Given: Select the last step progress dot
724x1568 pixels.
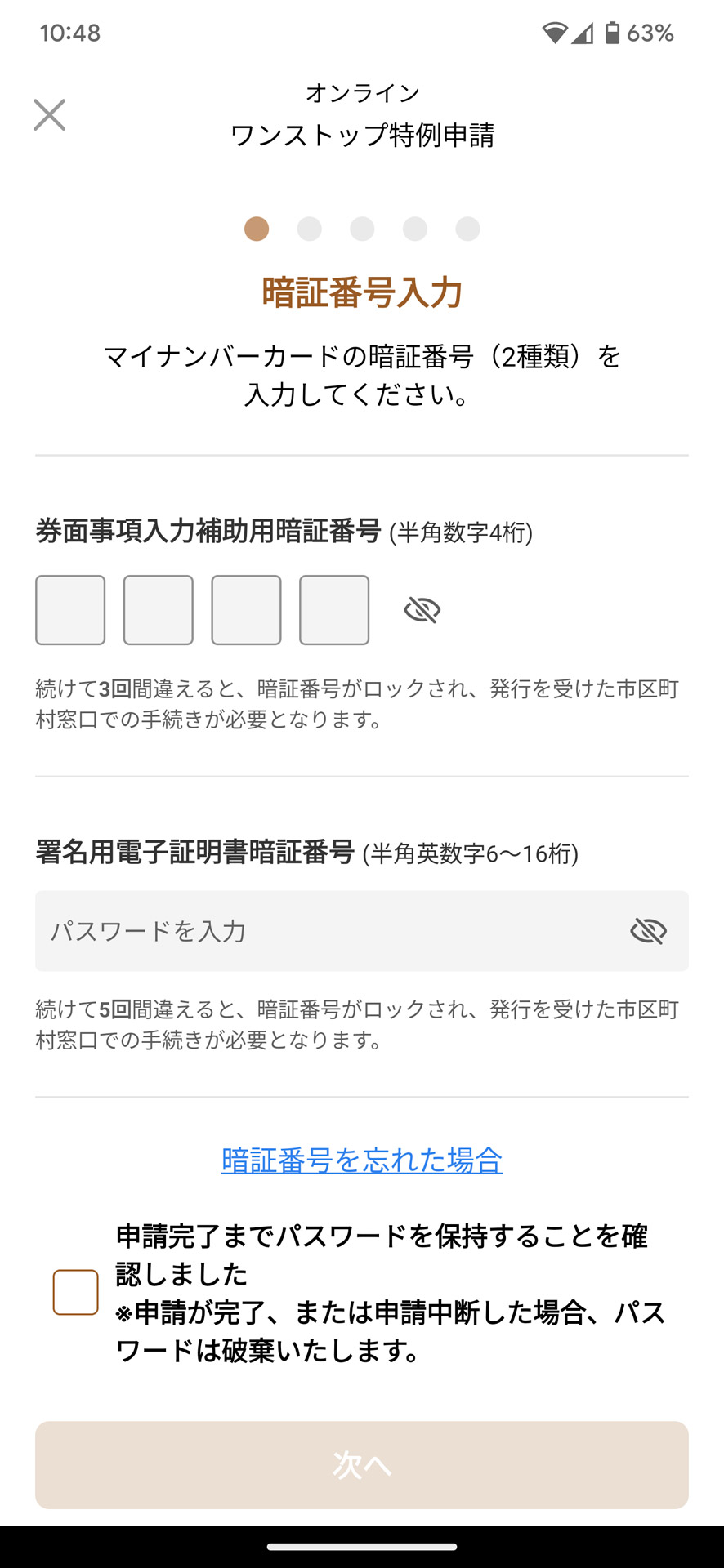Looking at the screenshot, I should 467,229.
